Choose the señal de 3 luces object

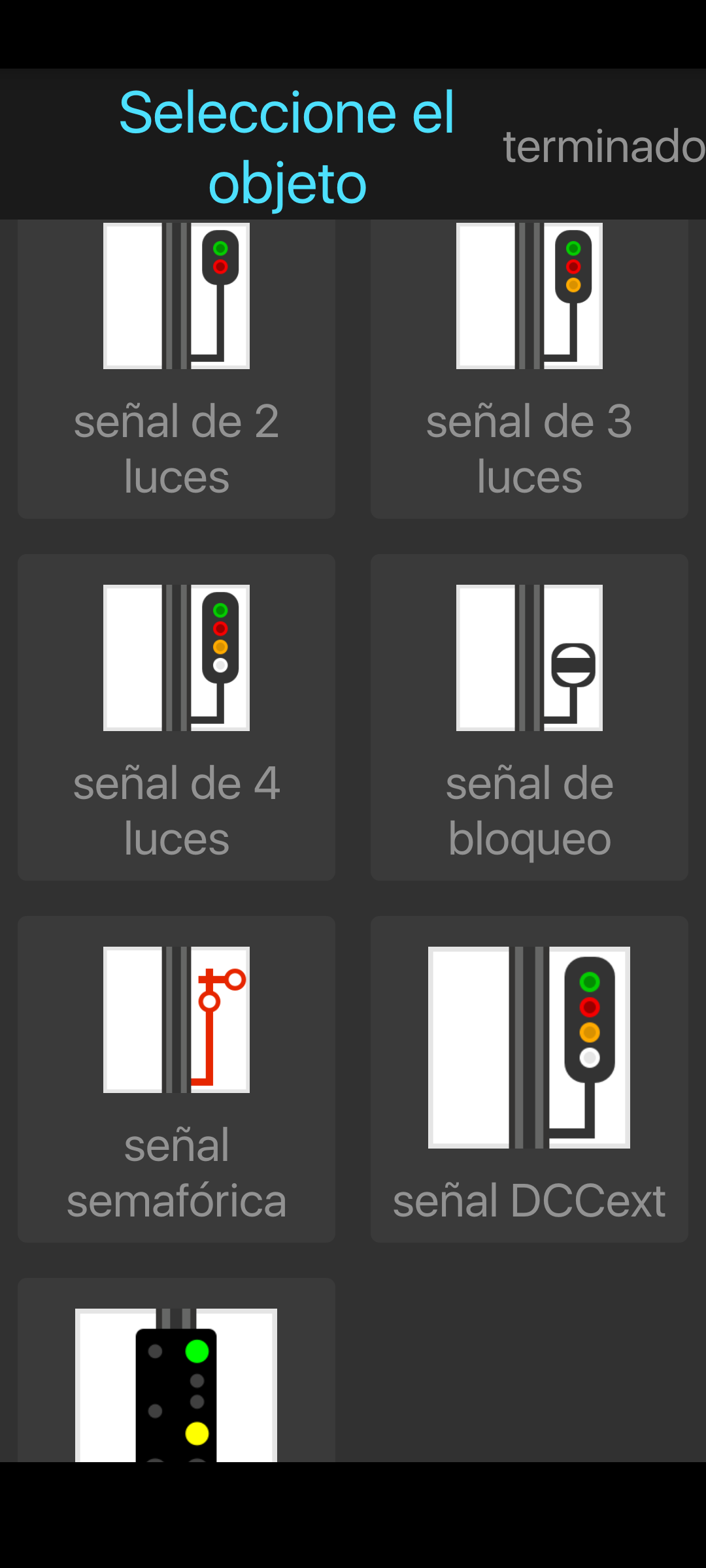click(529, 369)
